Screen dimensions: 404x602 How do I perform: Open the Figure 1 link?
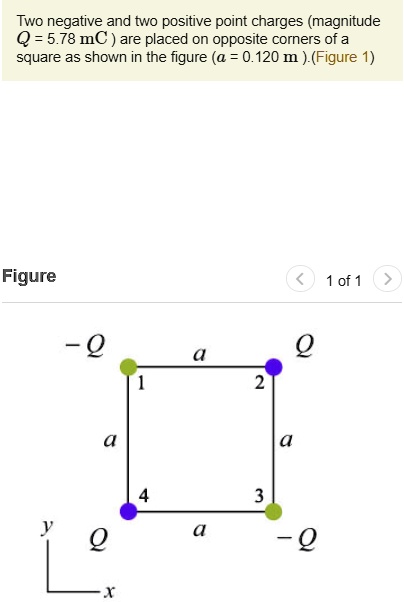[343, 57]
